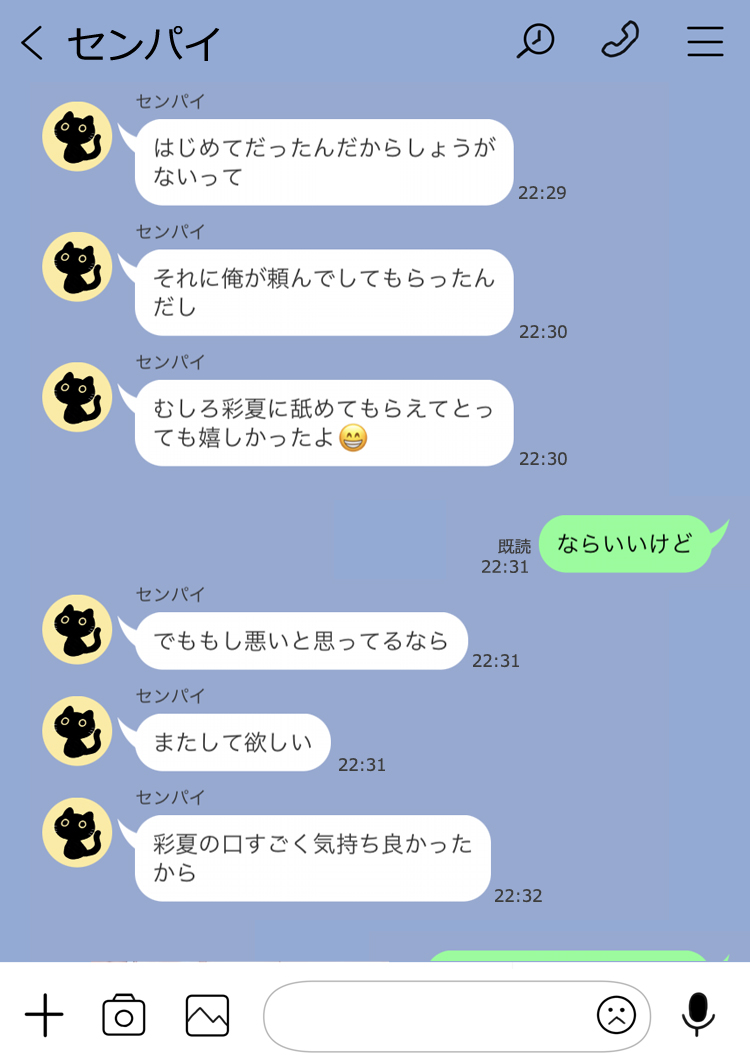The height and width of the screenshot is (1061, 750).
Task: Open the chat hamburger menu
Action: tap(705, 41)
